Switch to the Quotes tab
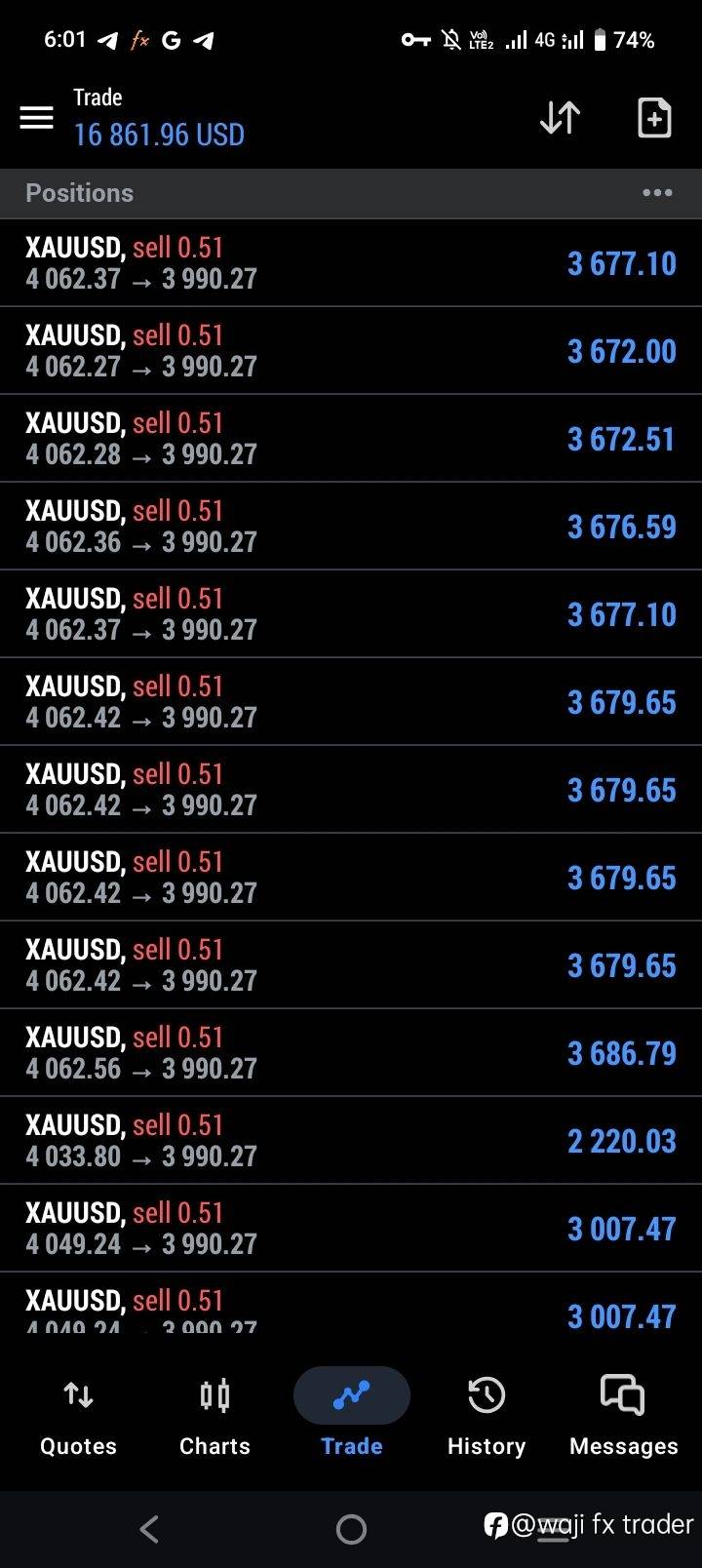The width and height of the screenshot is (702, 1568). [x=78, y=1416]
